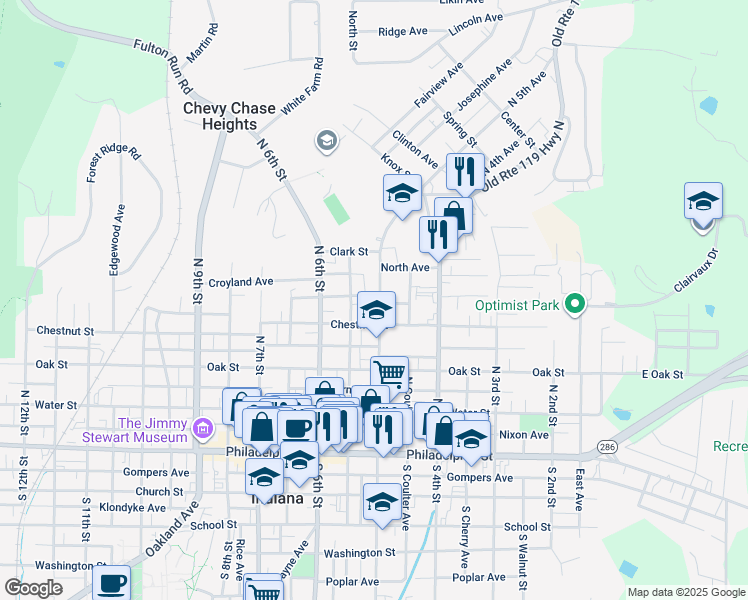
Task: Tap the school marker on Chestnut St
Action: 376,310
